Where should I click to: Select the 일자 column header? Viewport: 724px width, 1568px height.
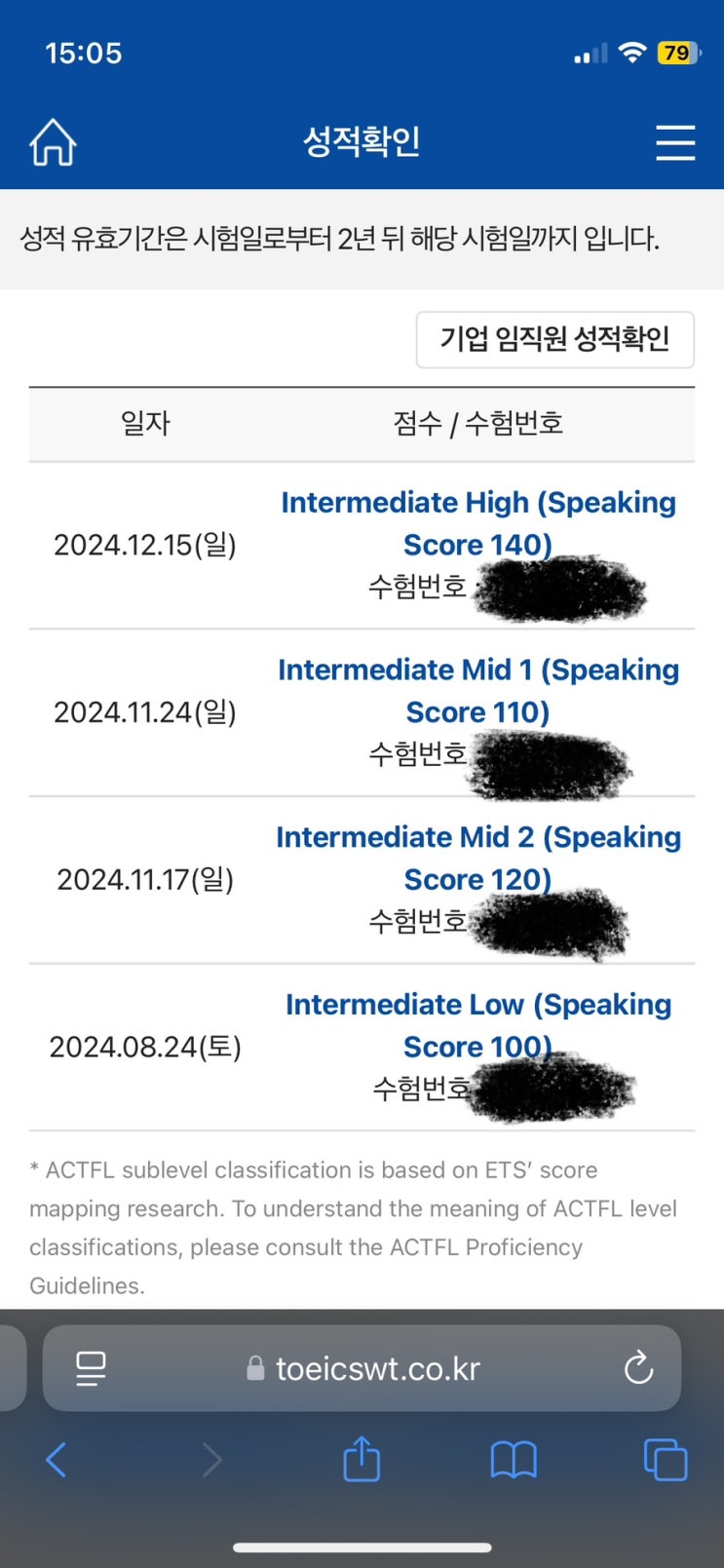(145, 424)
